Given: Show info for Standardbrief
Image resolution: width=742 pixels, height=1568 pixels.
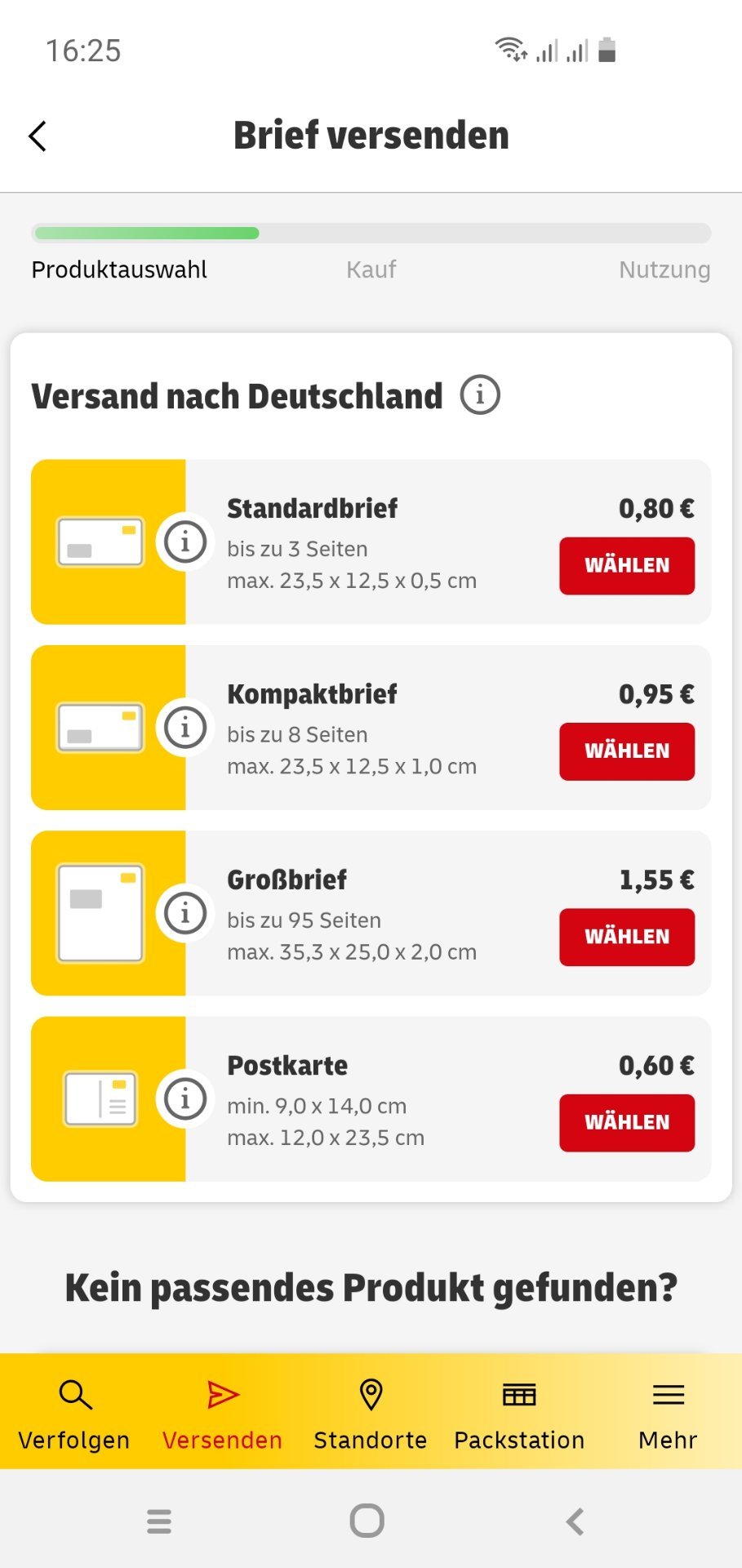Looking at the screenshot, I should (x=185, y=541).
